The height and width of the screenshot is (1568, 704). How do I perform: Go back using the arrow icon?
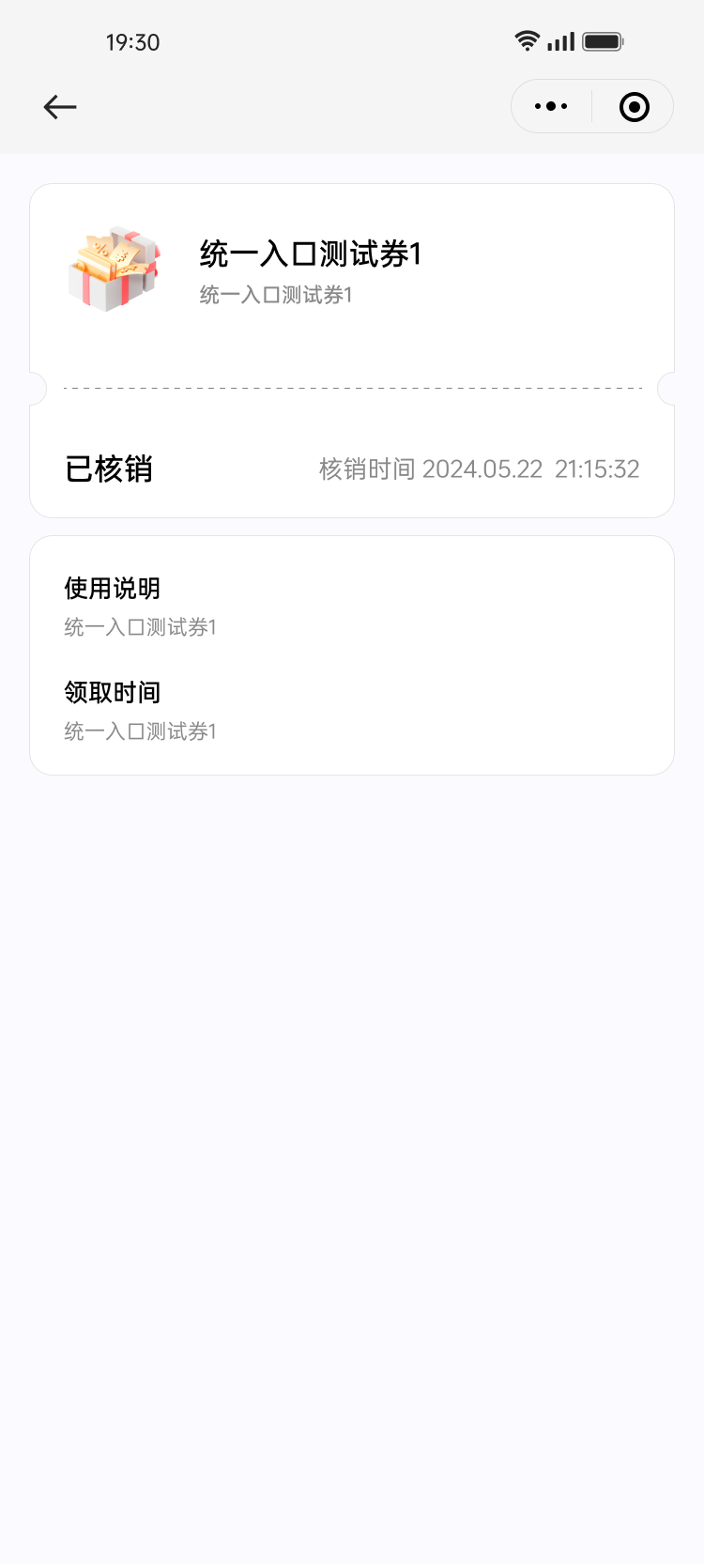coord(60,107)
